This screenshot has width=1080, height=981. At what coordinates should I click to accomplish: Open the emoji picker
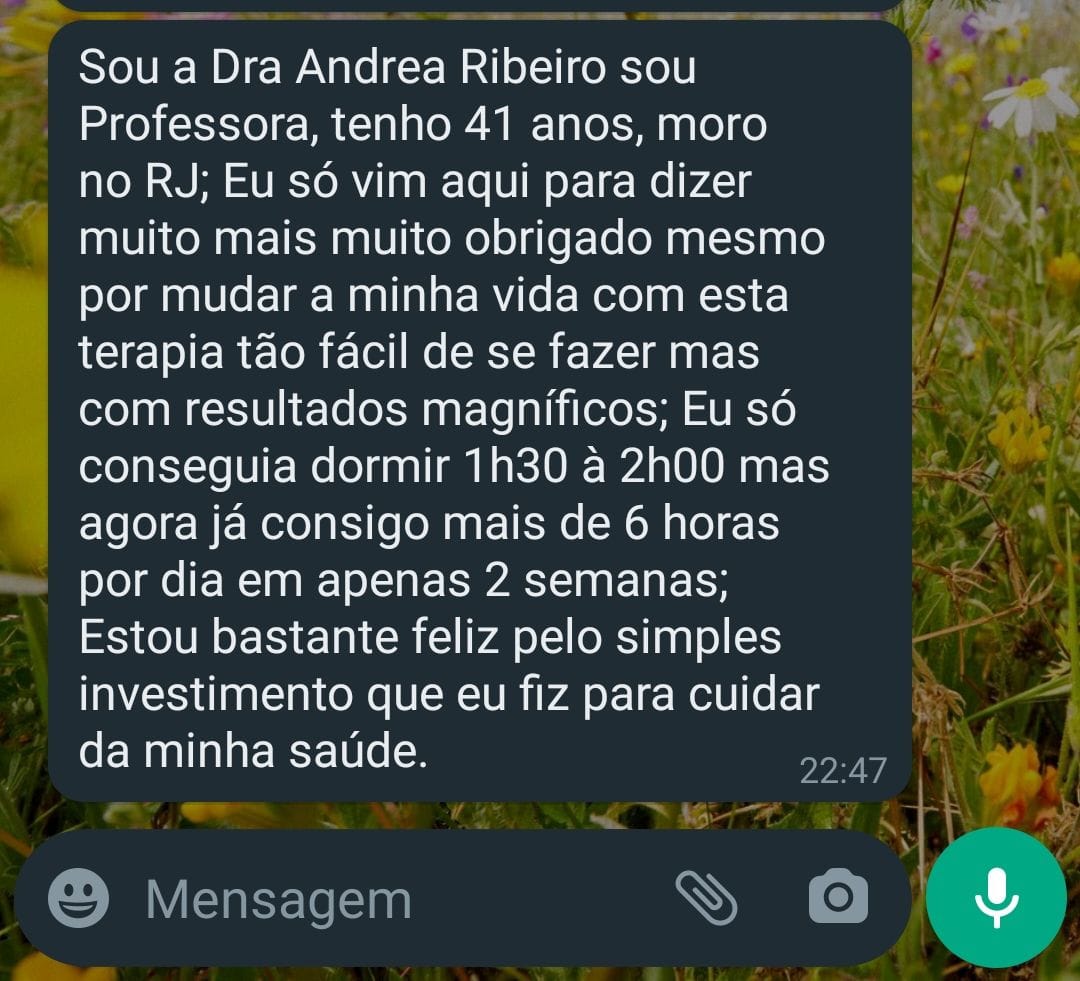pyautogui.click(x=78, y=897)
